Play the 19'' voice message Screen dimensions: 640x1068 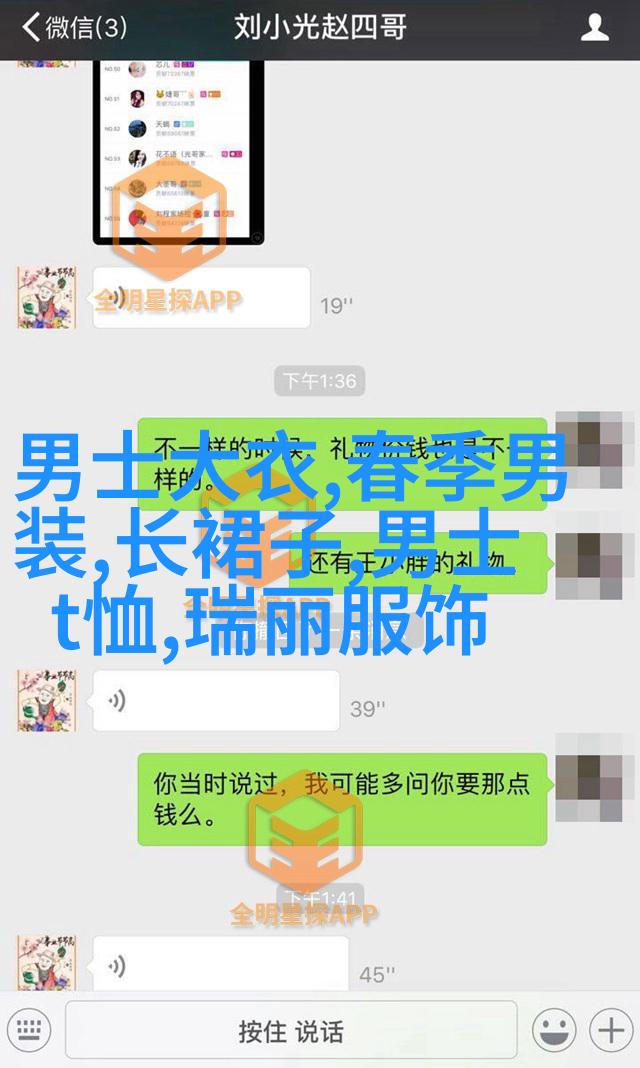click(x=200, y=298)
